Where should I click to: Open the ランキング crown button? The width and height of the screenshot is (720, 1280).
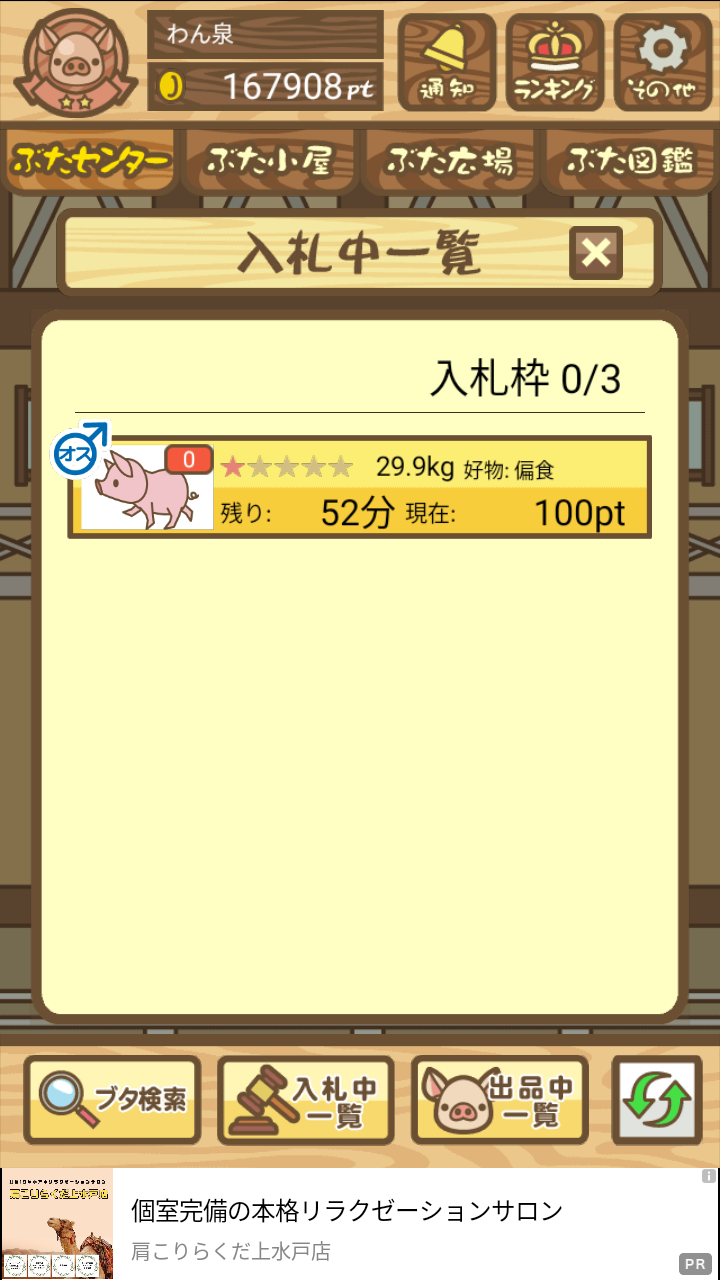554,61
